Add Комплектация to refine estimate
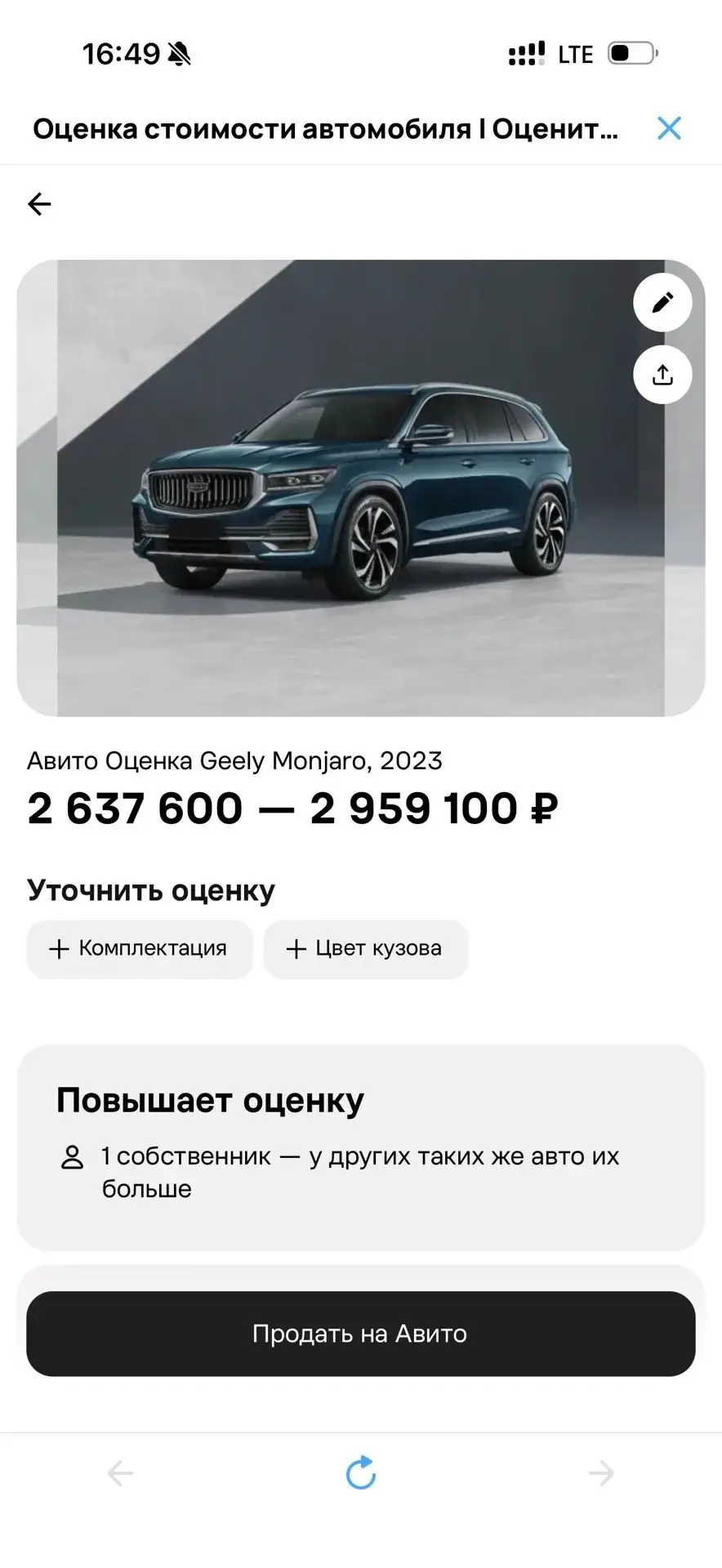722x1568 pixels. coord(140,949)
